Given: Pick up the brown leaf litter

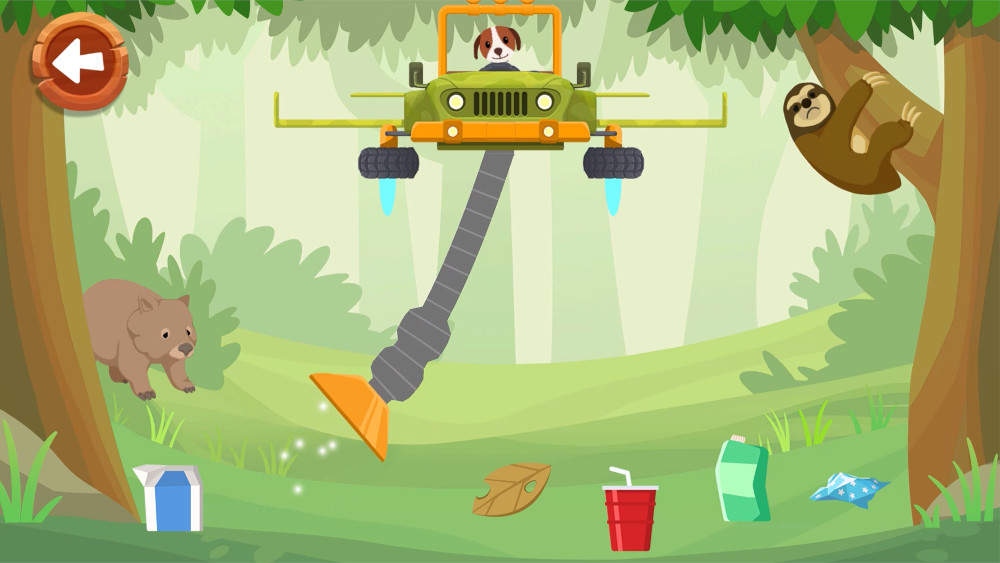Looking at the screenshot, I should click(512, 489).
